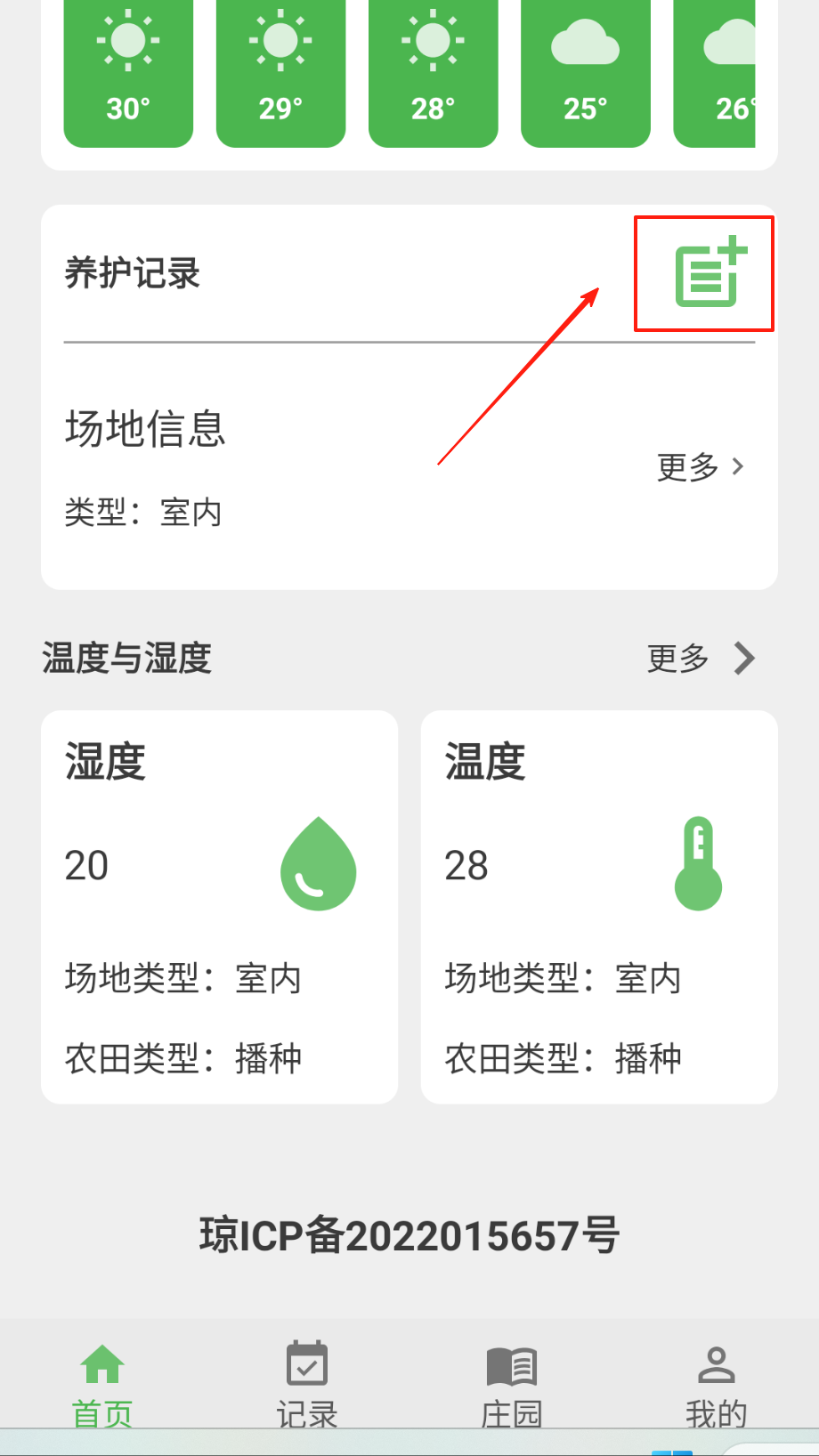Select the 30° sunny forecast tile
Image resolution: width=819 pixels, height=1456 pixels.
point(128,73)
